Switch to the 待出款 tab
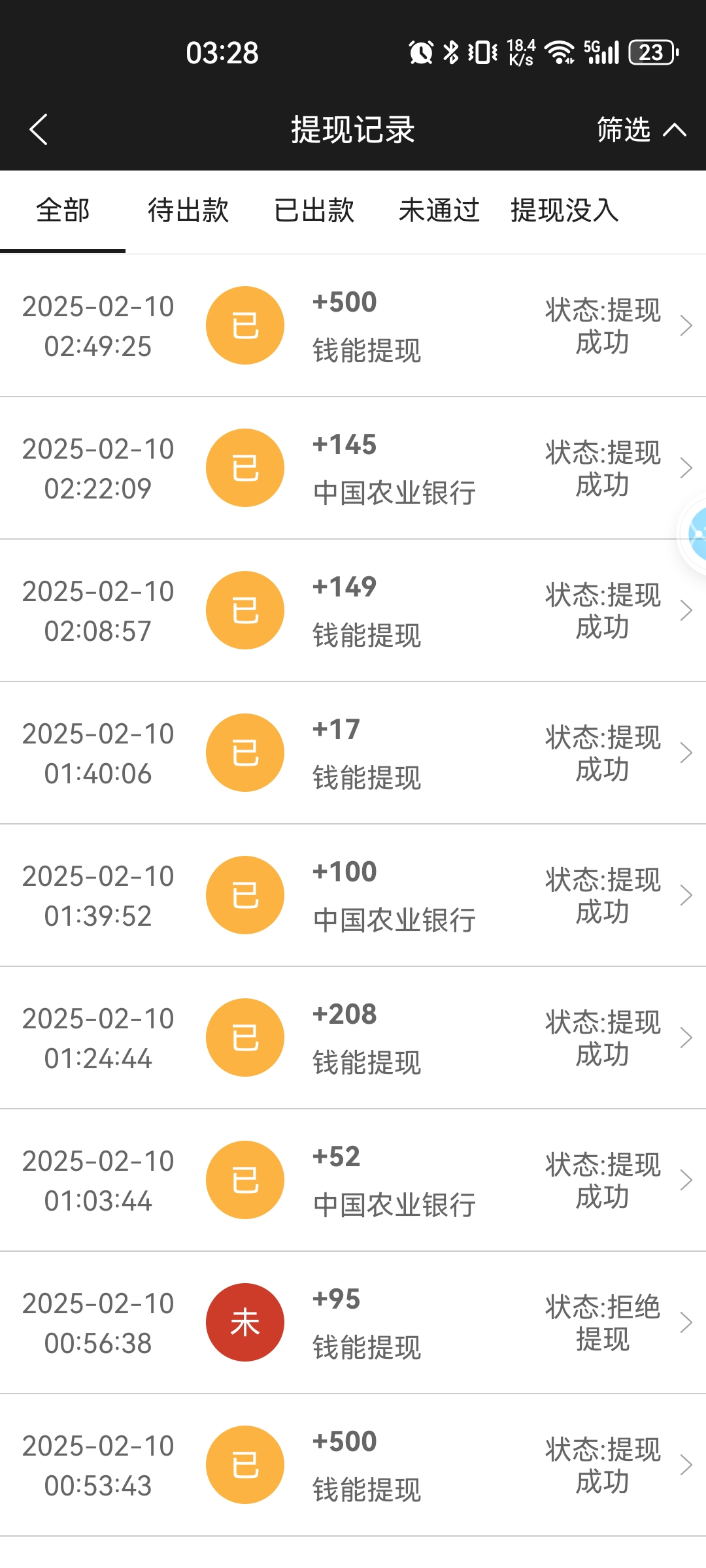This screenshot has width=706, height=1568. 188,210
